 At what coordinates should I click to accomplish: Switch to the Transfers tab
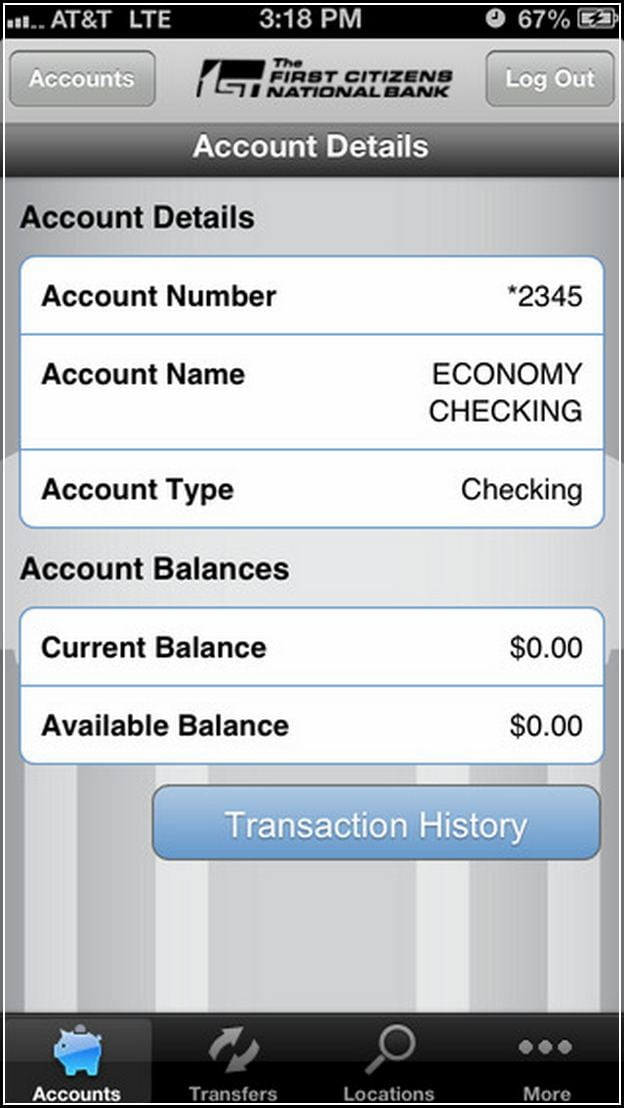pos(232,1060)
